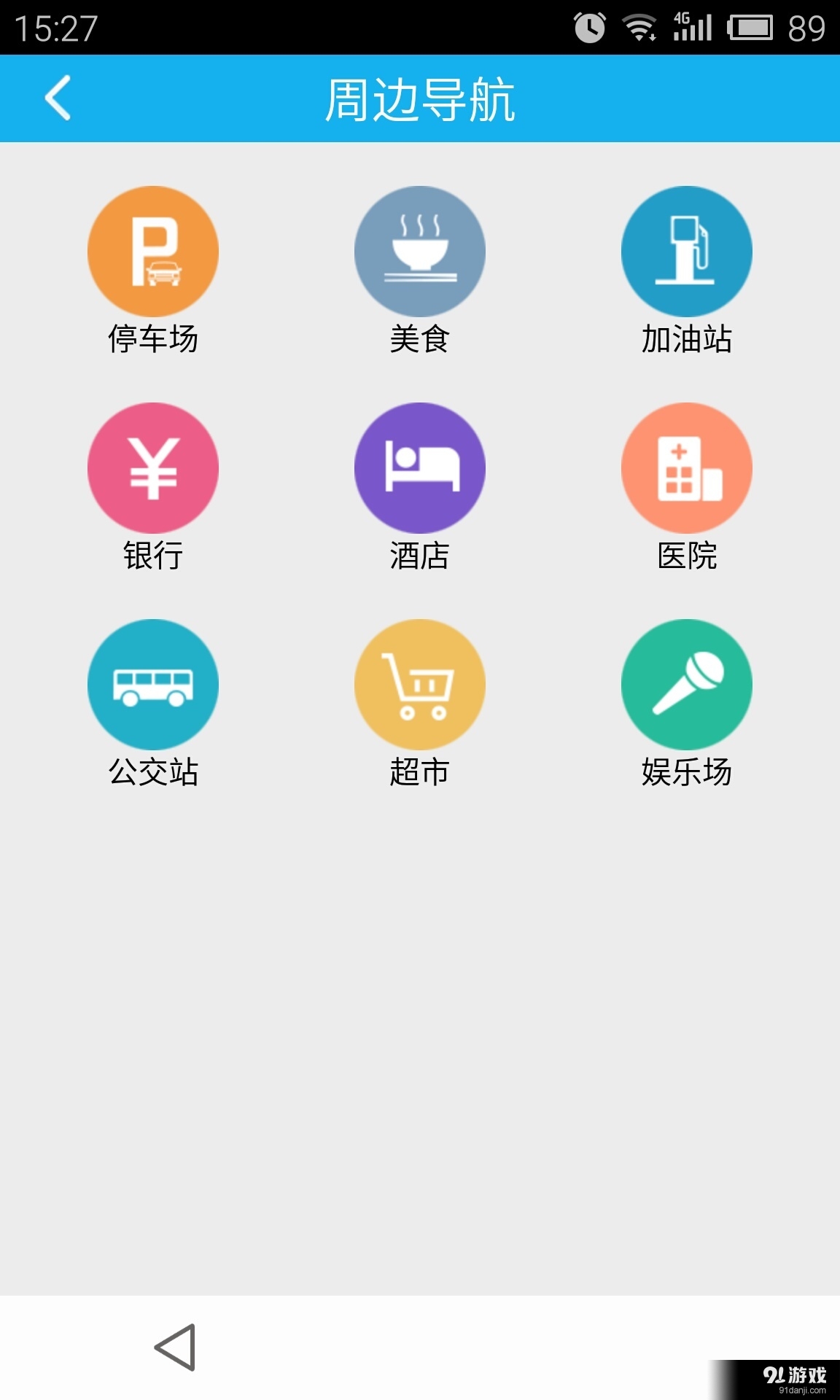
Task: Select the 医院 hospital icon
Action: [686, 467]
